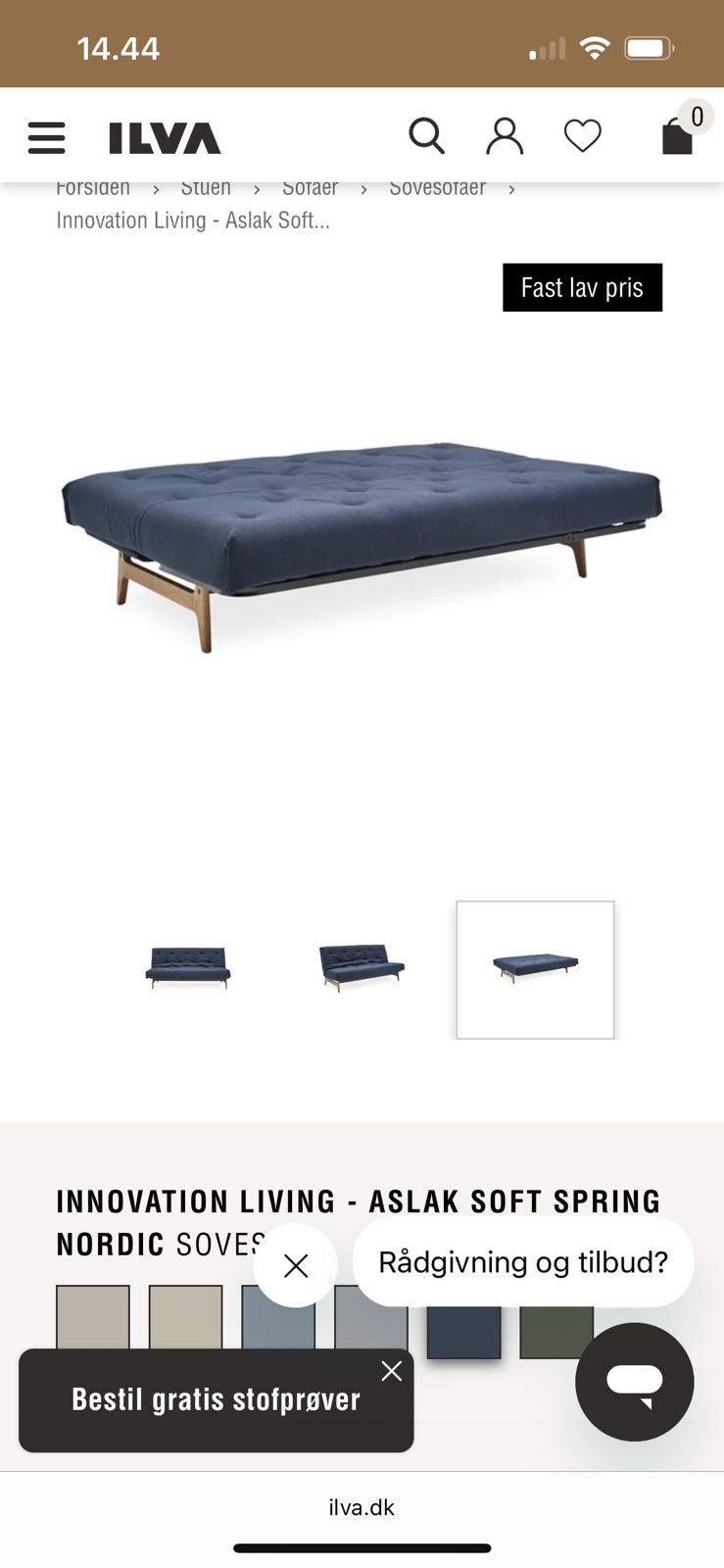This screenshot has width=724, height=1568.
Task: Open the hamburger menu
Action: point(46,137)
